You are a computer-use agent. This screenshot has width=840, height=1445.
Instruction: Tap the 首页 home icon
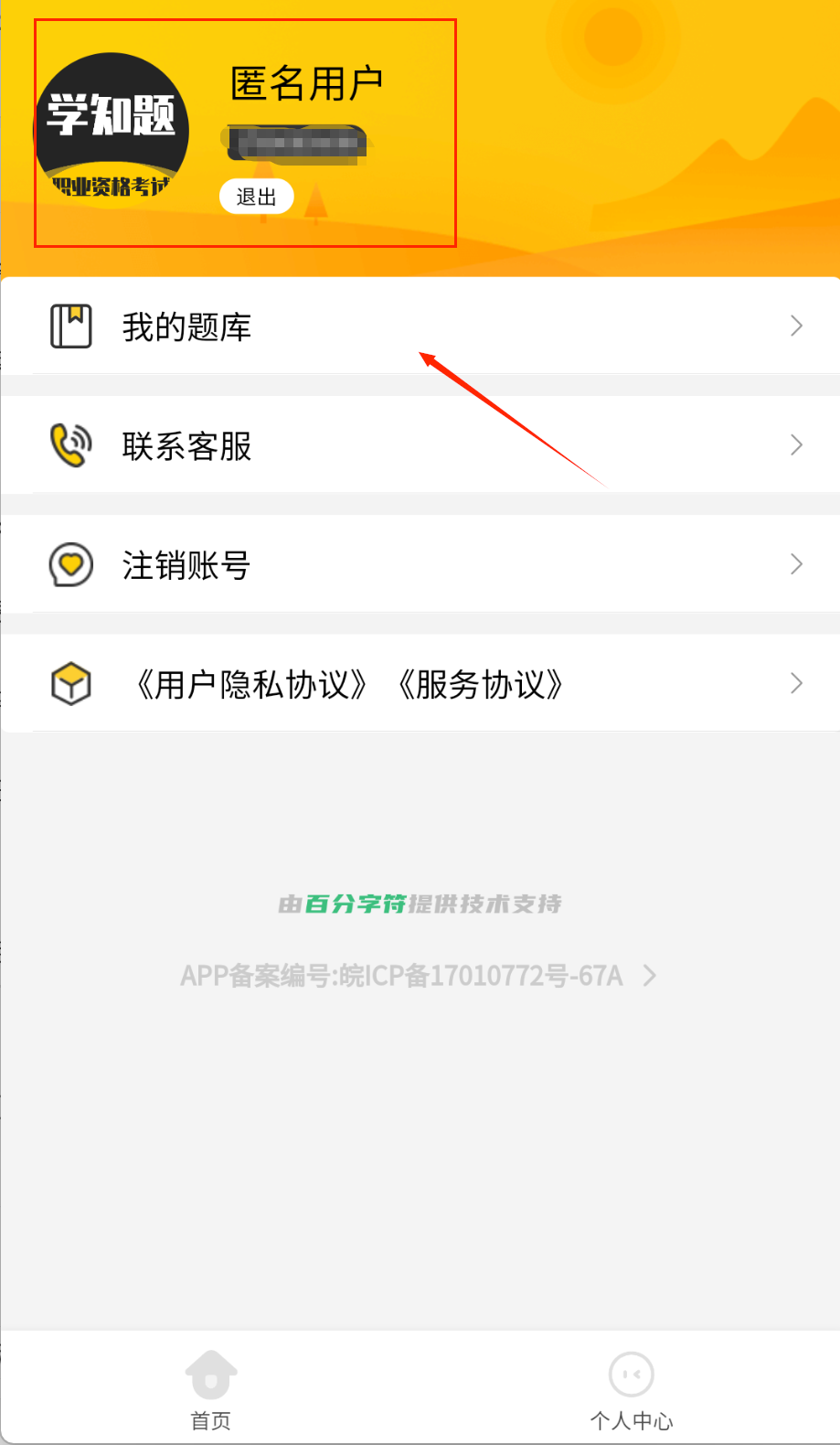click(x=210, y=1372)
